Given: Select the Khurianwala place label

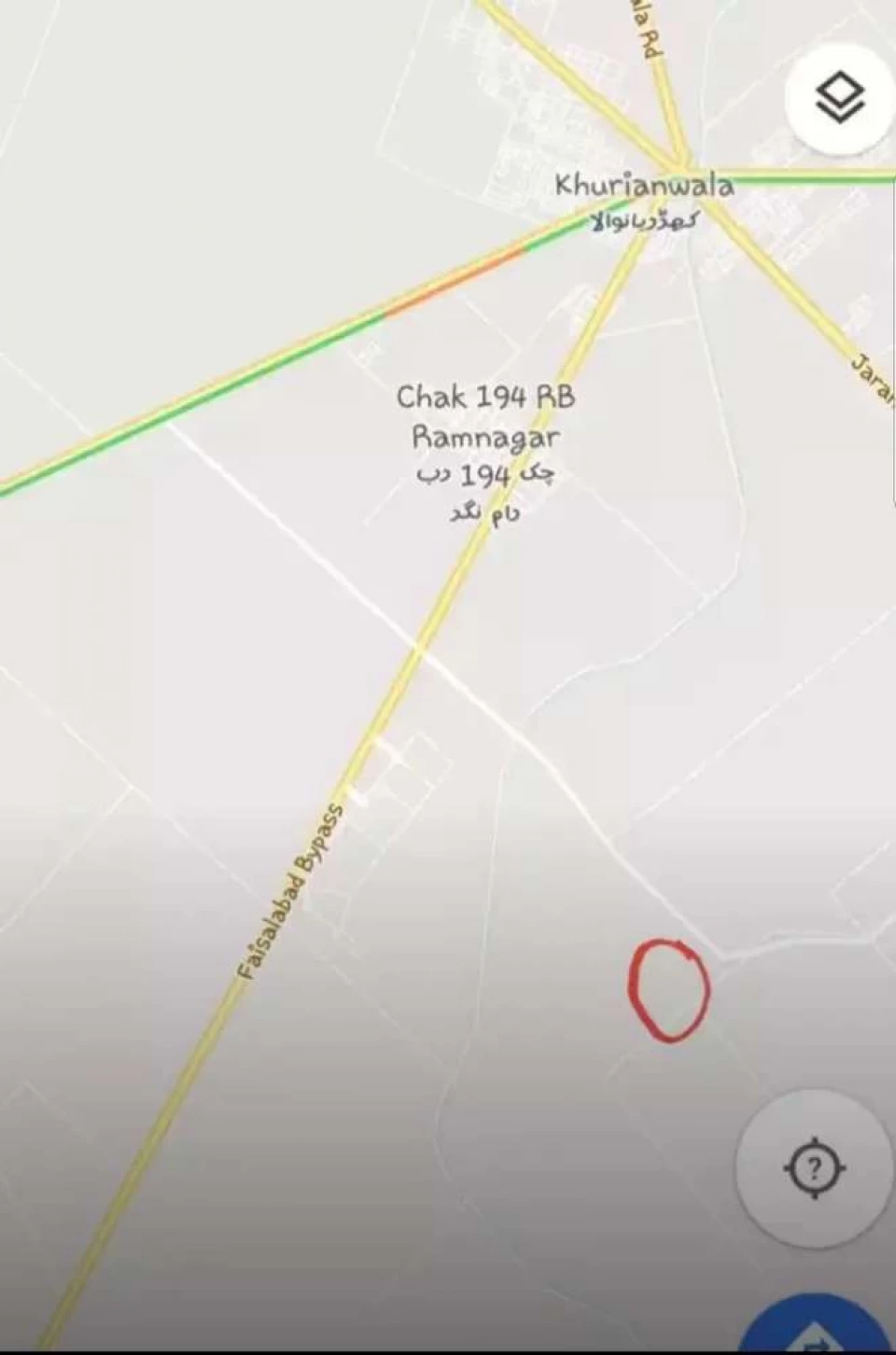Looking at the screenshot, I should (x=644, y=186).
